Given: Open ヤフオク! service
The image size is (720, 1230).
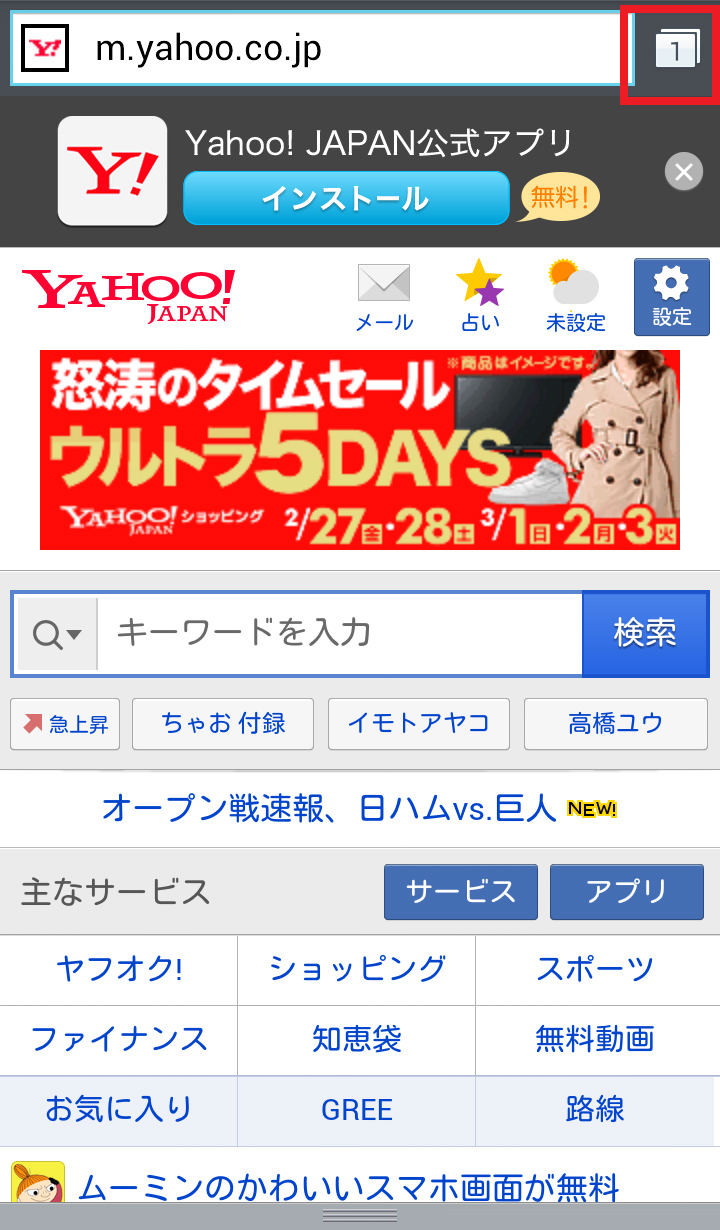Looking at the screenshot, I should tap(119, 969).
